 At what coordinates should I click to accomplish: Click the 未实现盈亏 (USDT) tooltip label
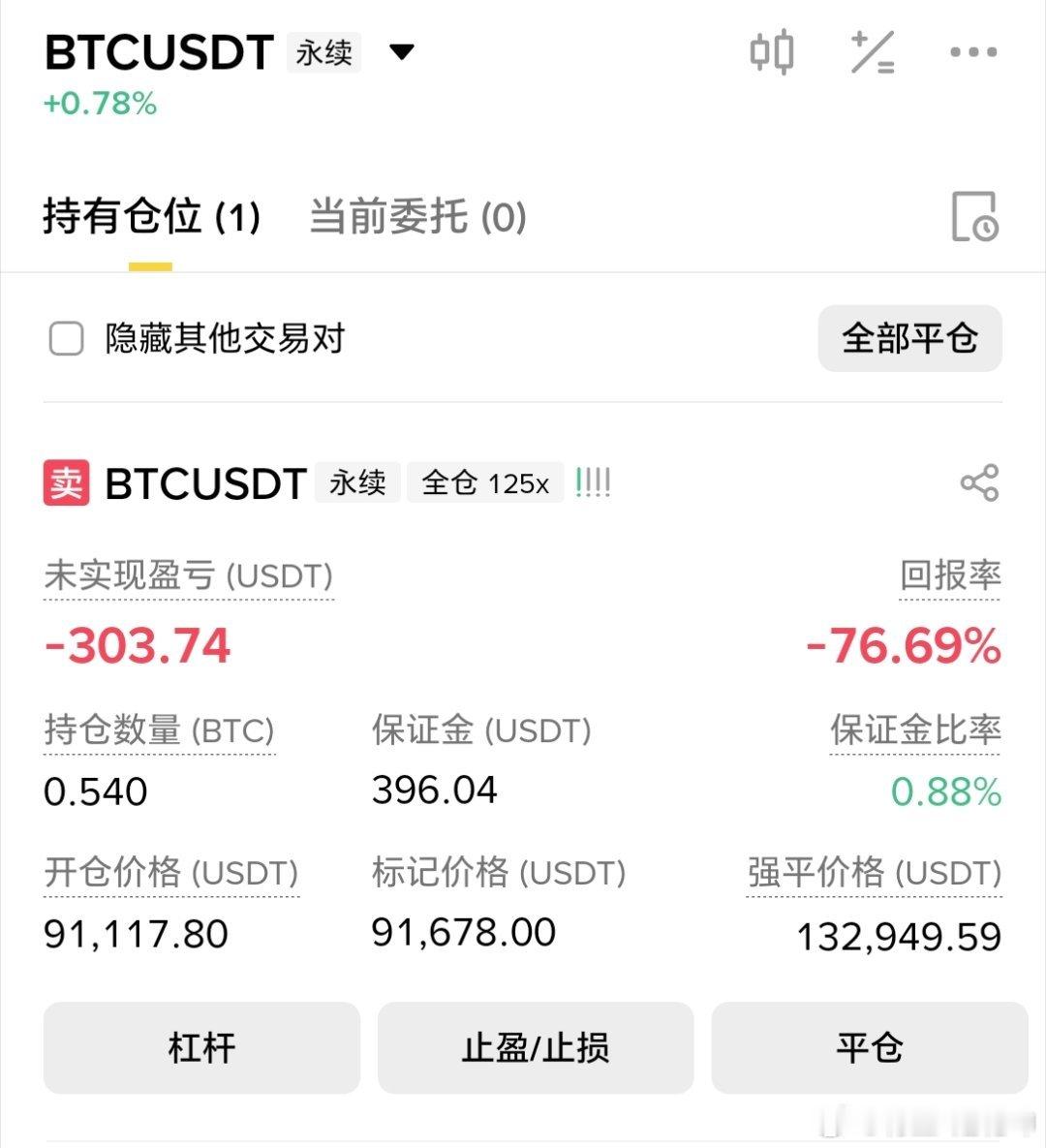188,576
